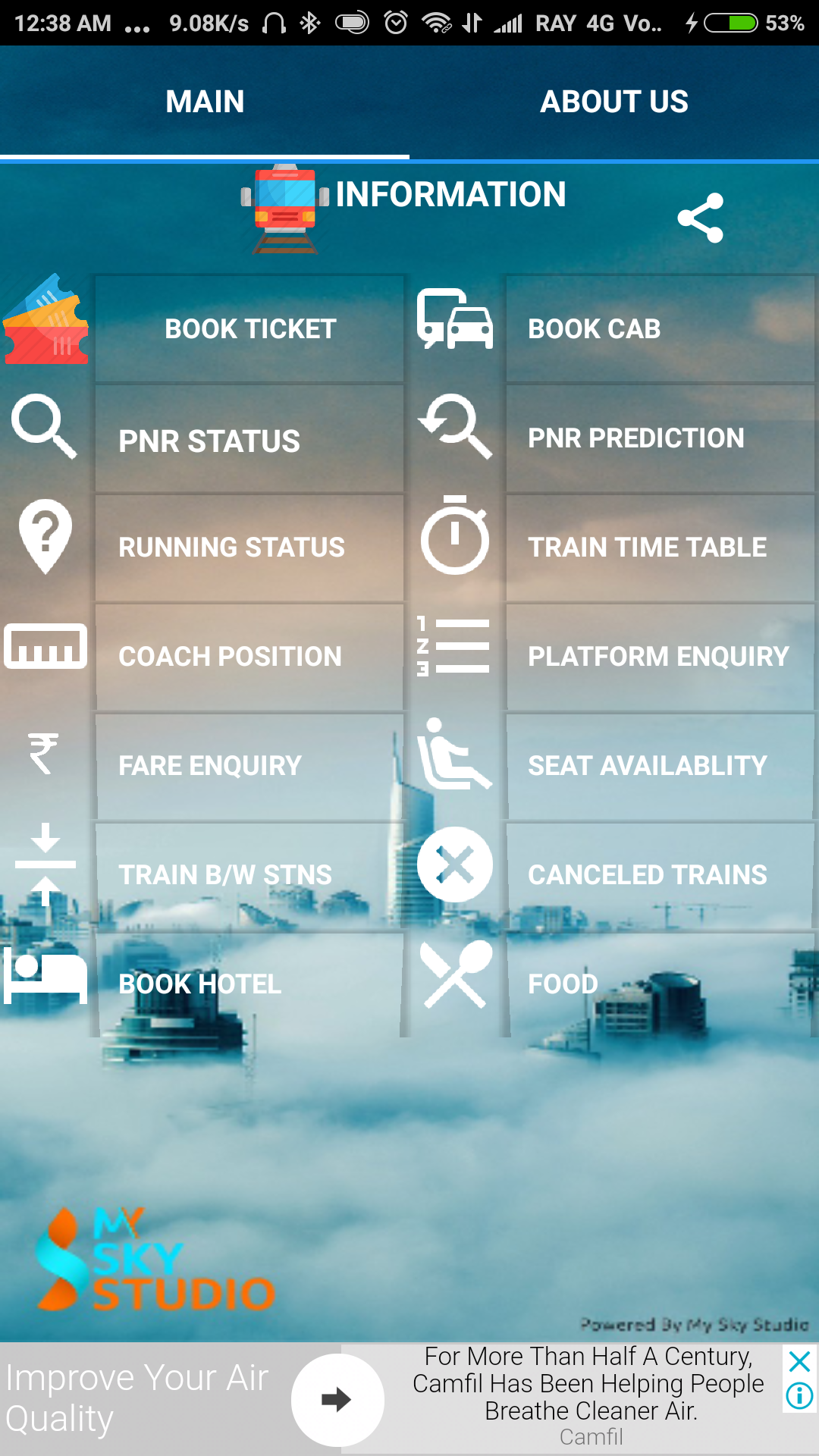Select the cab icon next to Book Cab
819x1456 pixels.
coord(455,322)
